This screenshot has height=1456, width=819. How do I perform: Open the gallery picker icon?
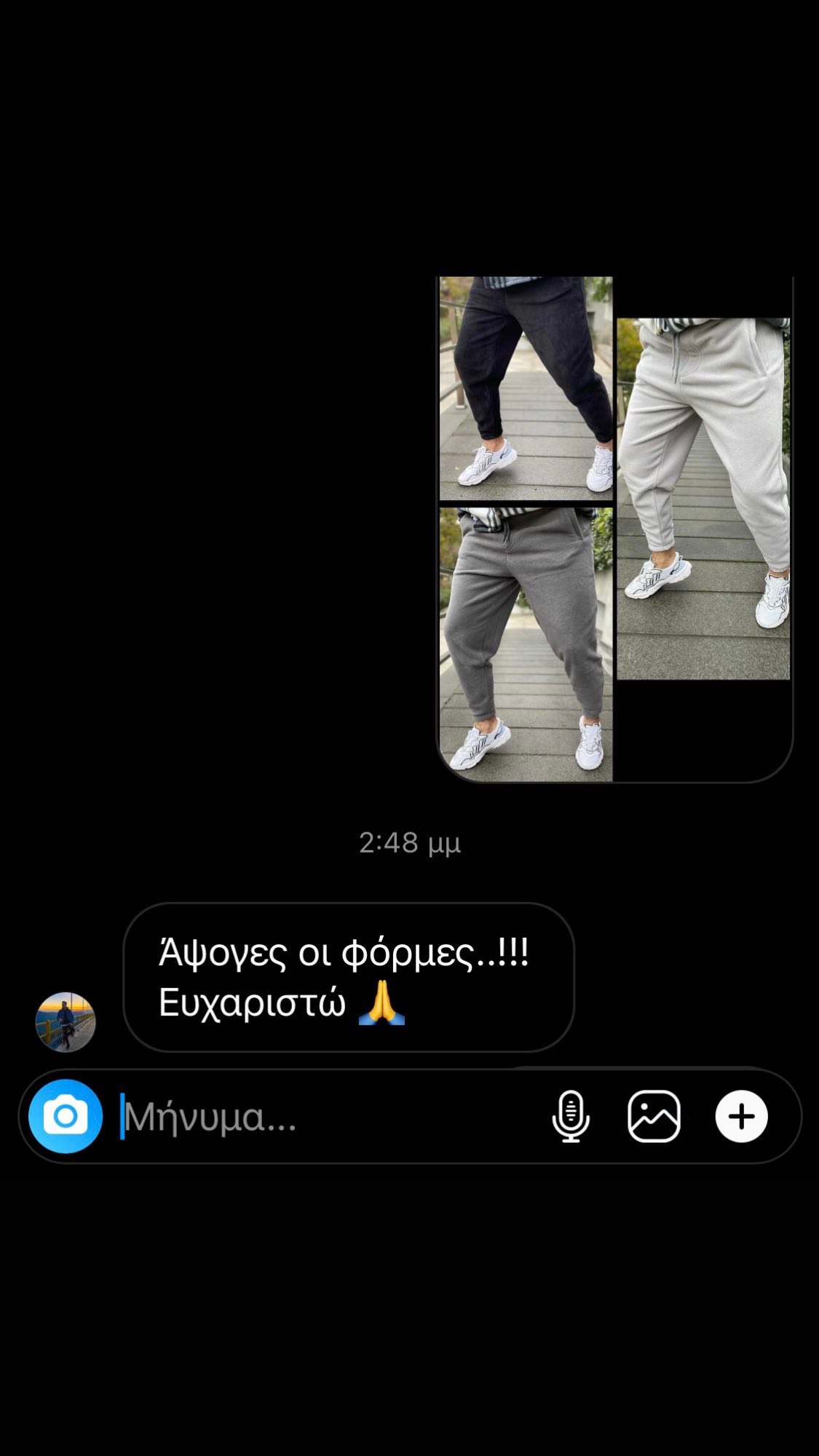(654, 1116)
